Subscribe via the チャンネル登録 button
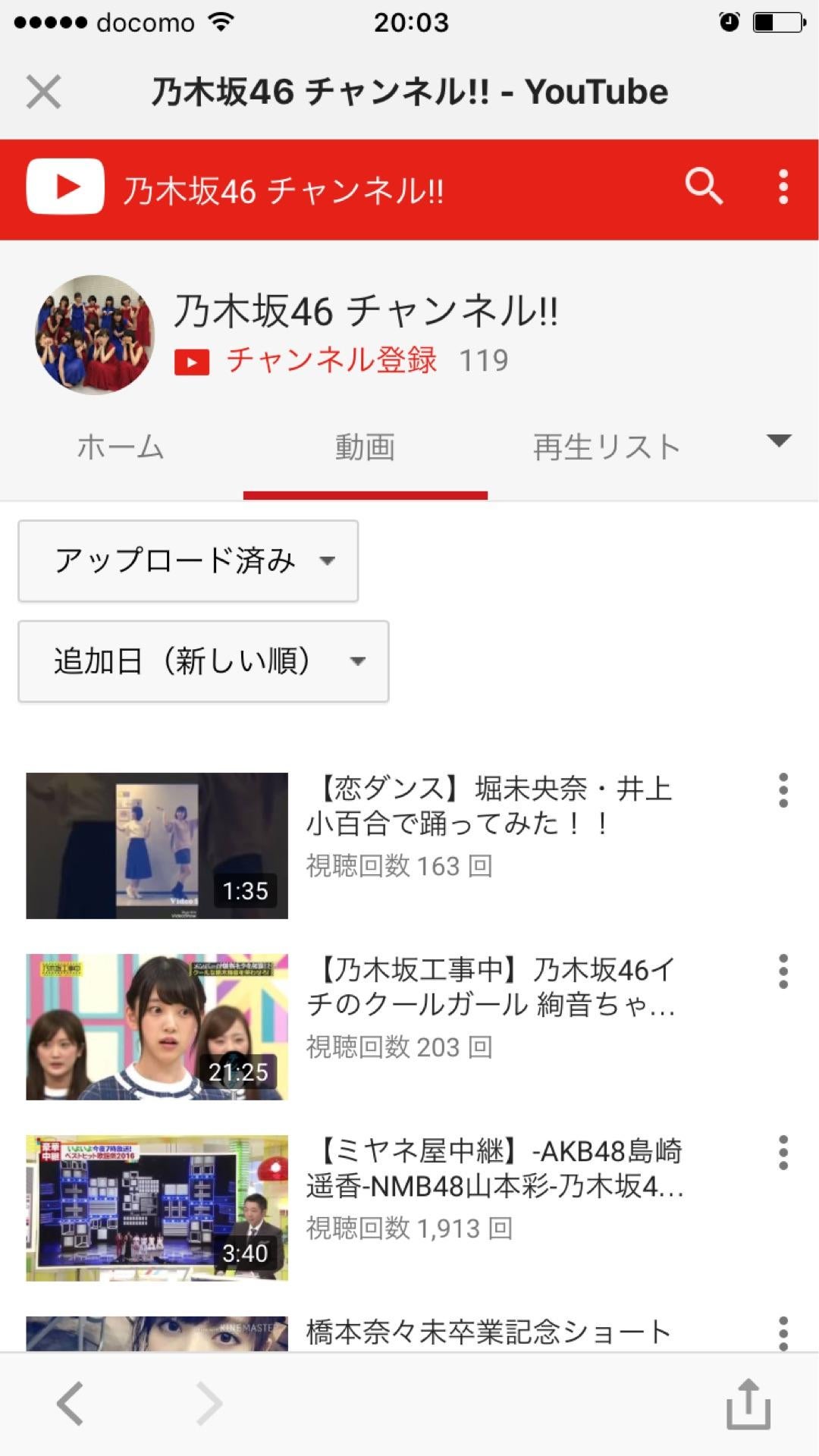This screenshot has width=819, height=1456. point(306,360)
